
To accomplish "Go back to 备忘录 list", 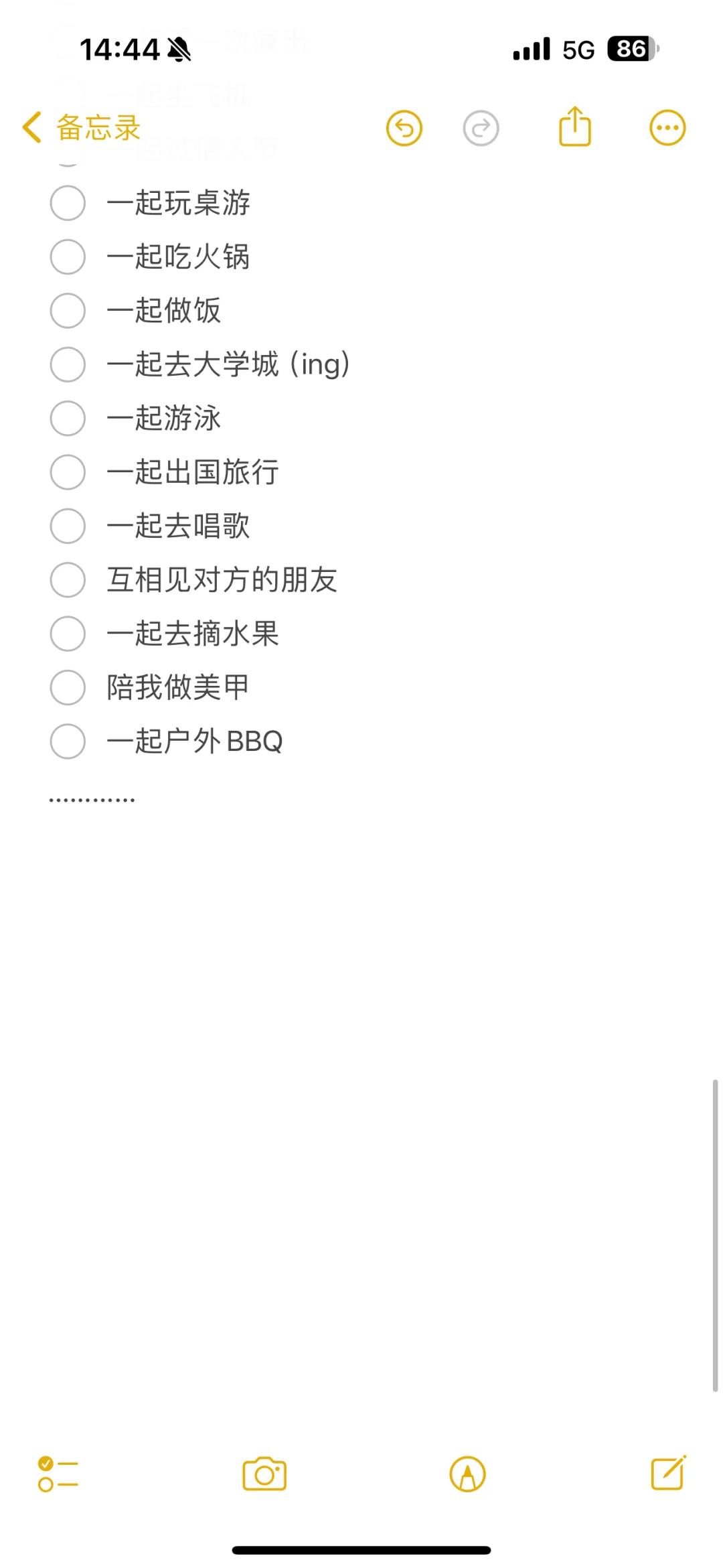I will click(81, 127).
